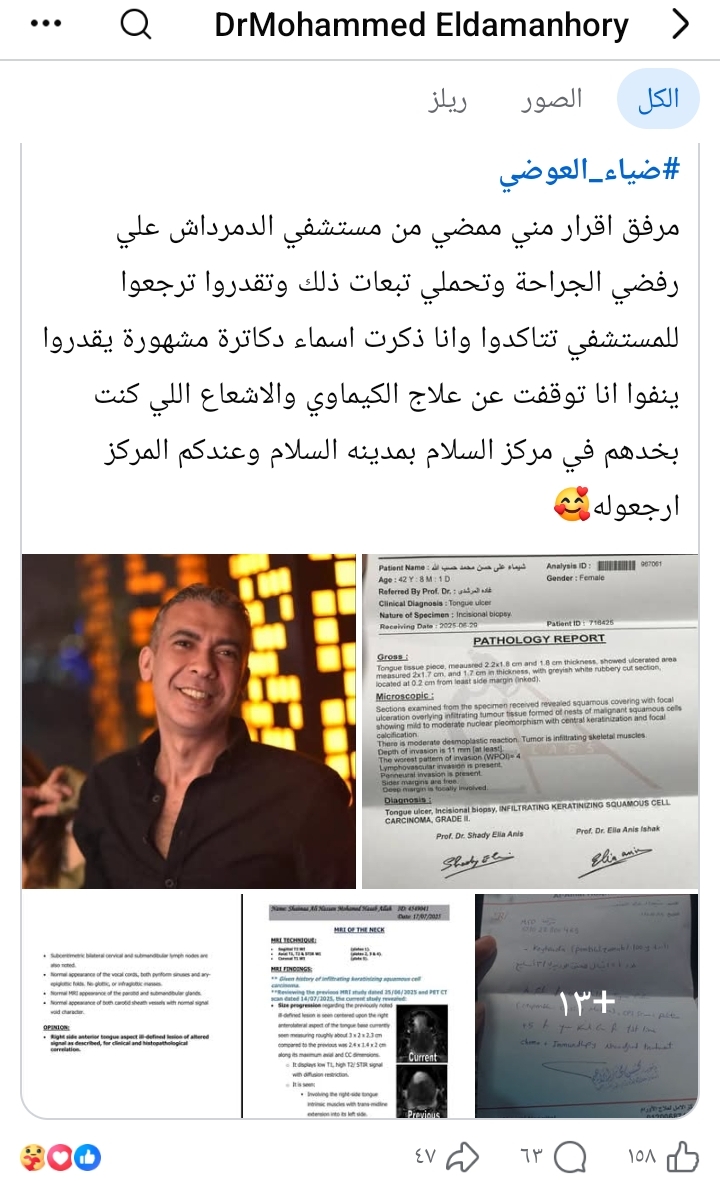Switch to the الصور tab
Image resolution: width=720 pixels, height=1181 pixels.
[551, 98]
